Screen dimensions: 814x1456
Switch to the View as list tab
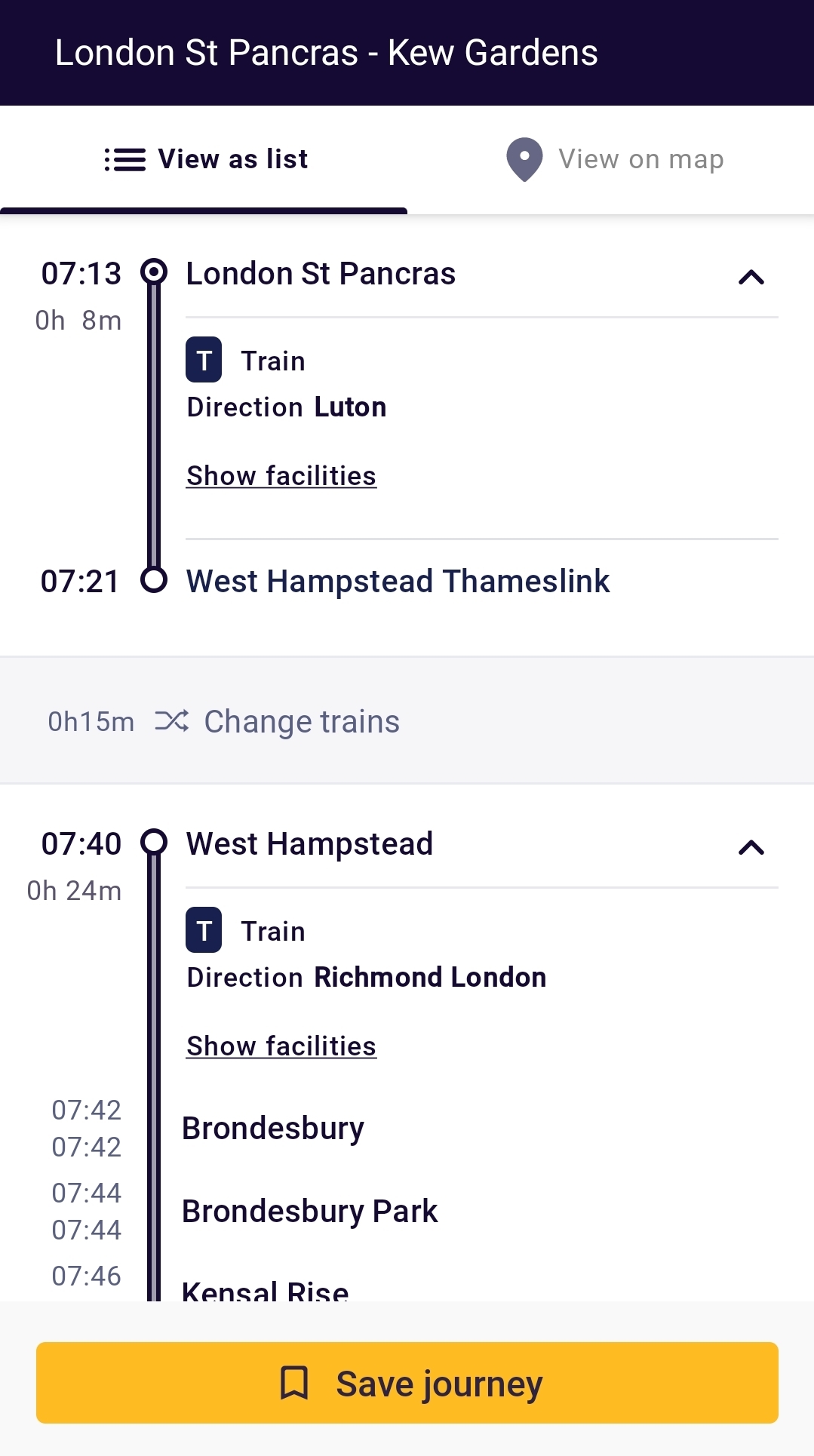204,159
